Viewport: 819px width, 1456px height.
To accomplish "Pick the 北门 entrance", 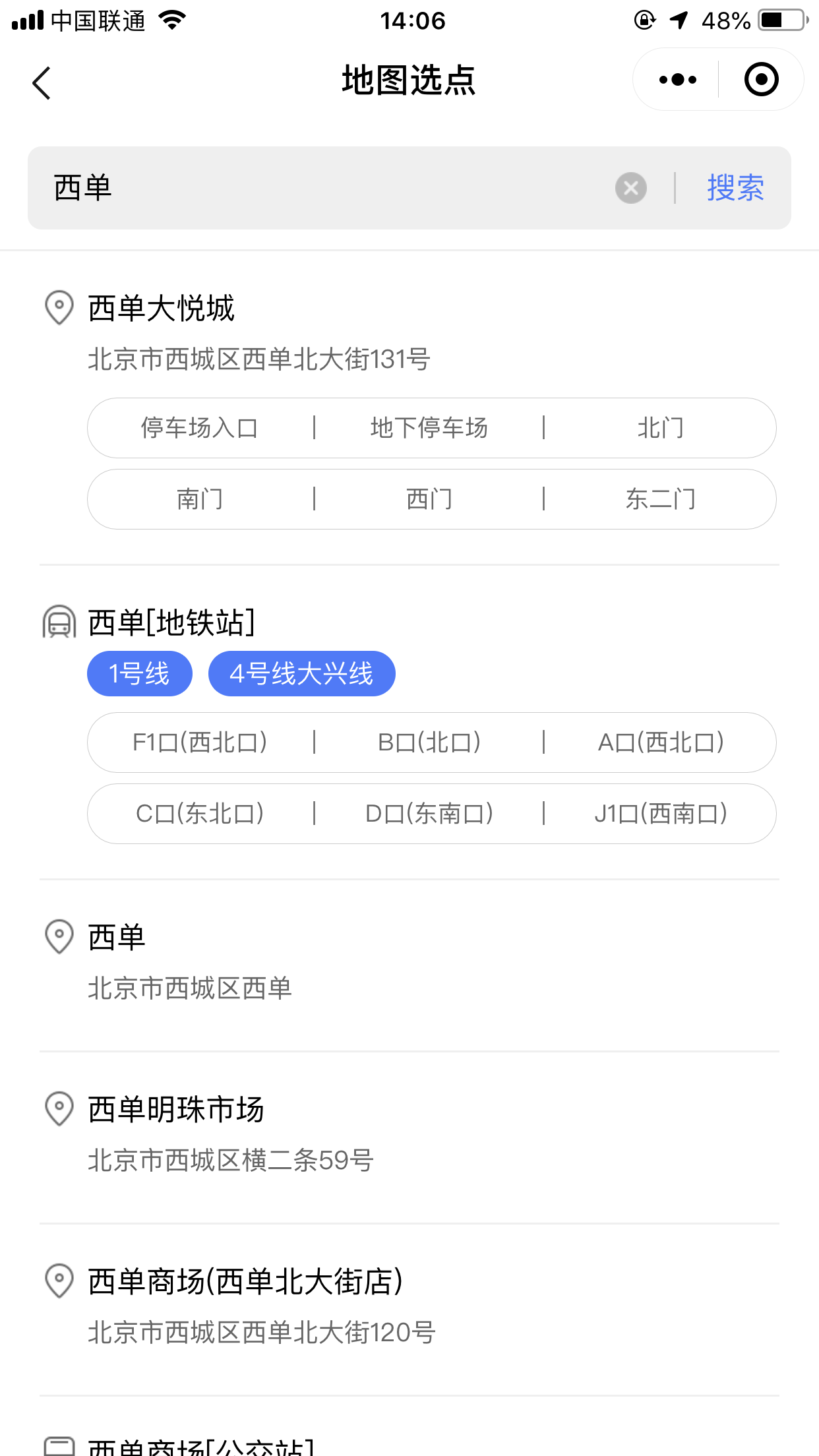I will click(660, 428).
